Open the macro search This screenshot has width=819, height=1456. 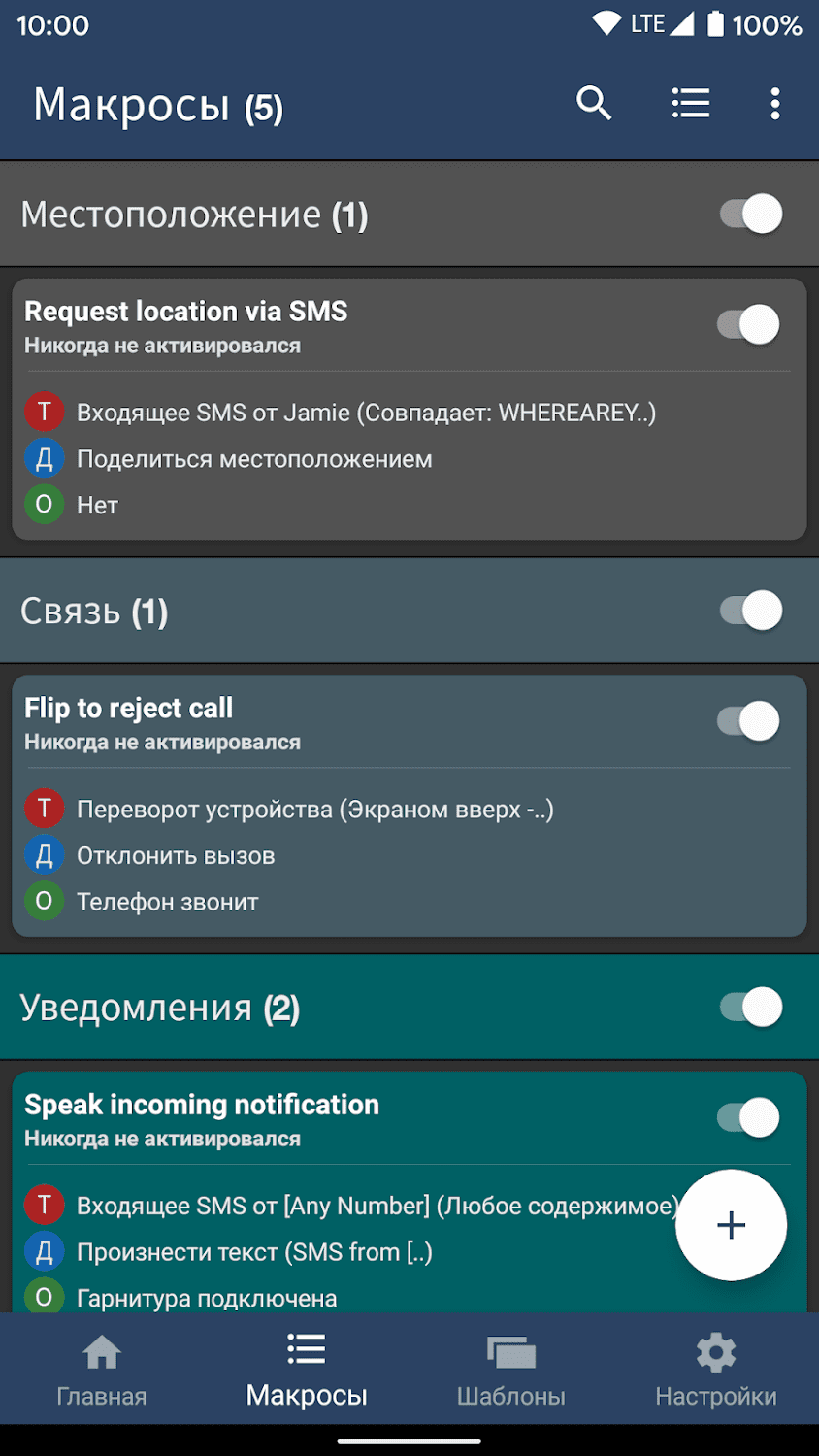[594, 103]
